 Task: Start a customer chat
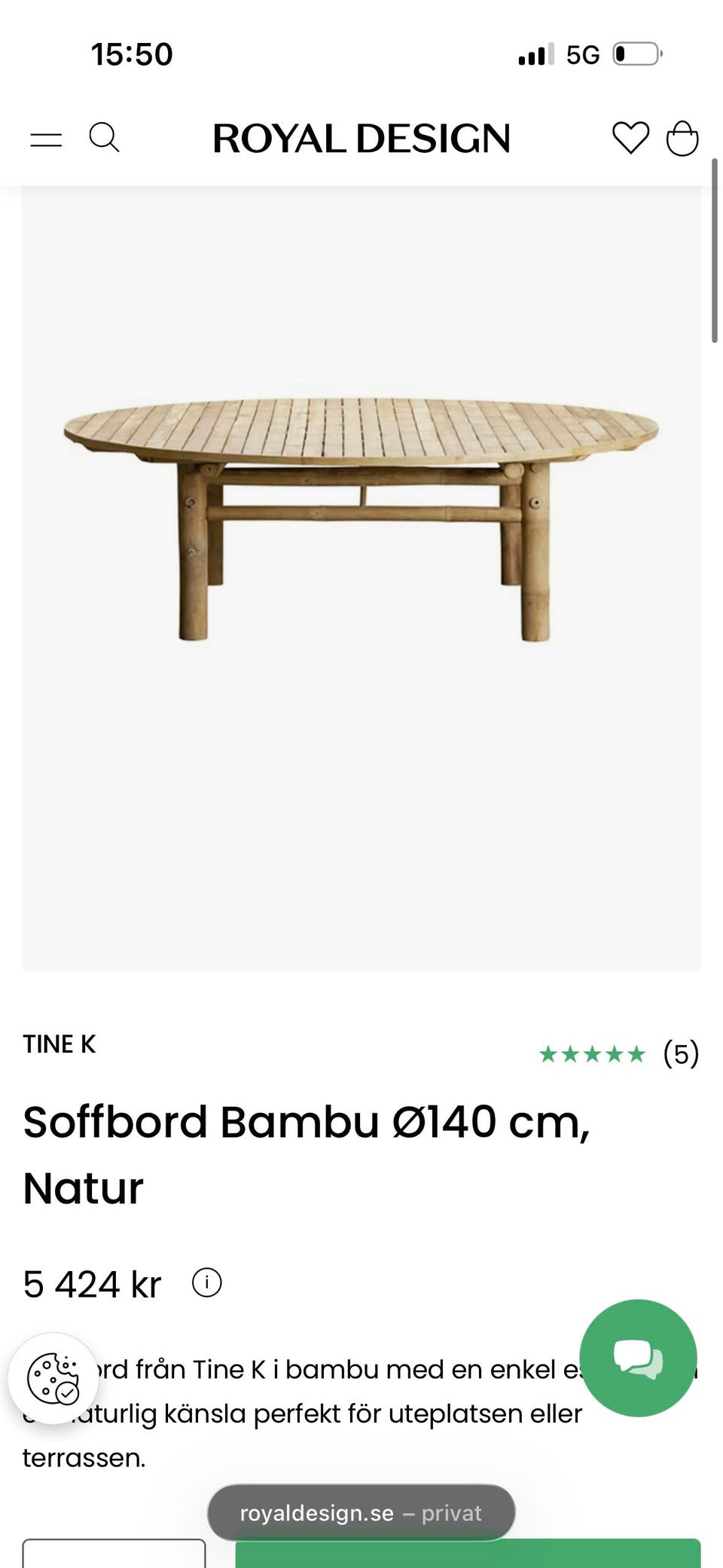(x=638, y=1358)
